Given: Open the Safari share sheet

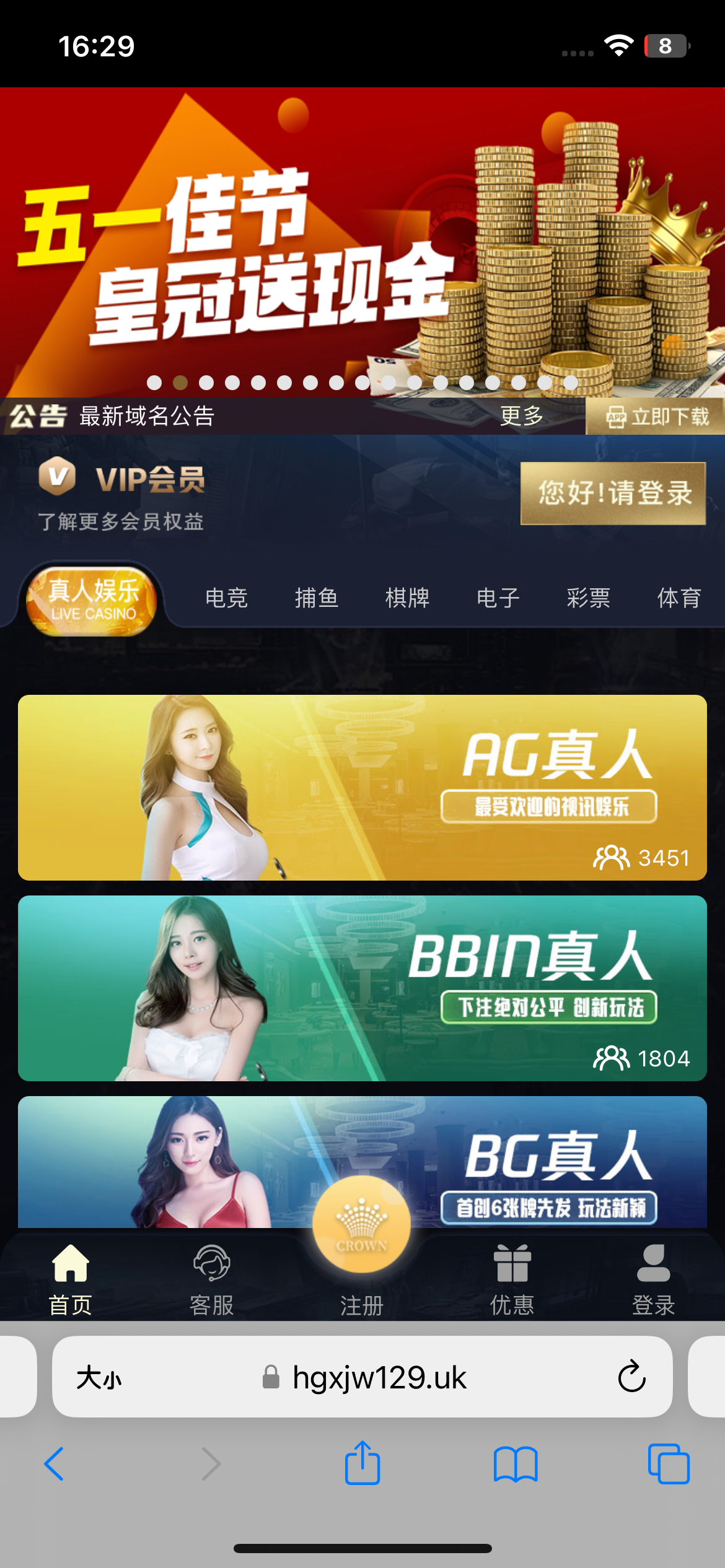Looking at the screenshot, I should pyautogui.click(x=362, y=1464).
